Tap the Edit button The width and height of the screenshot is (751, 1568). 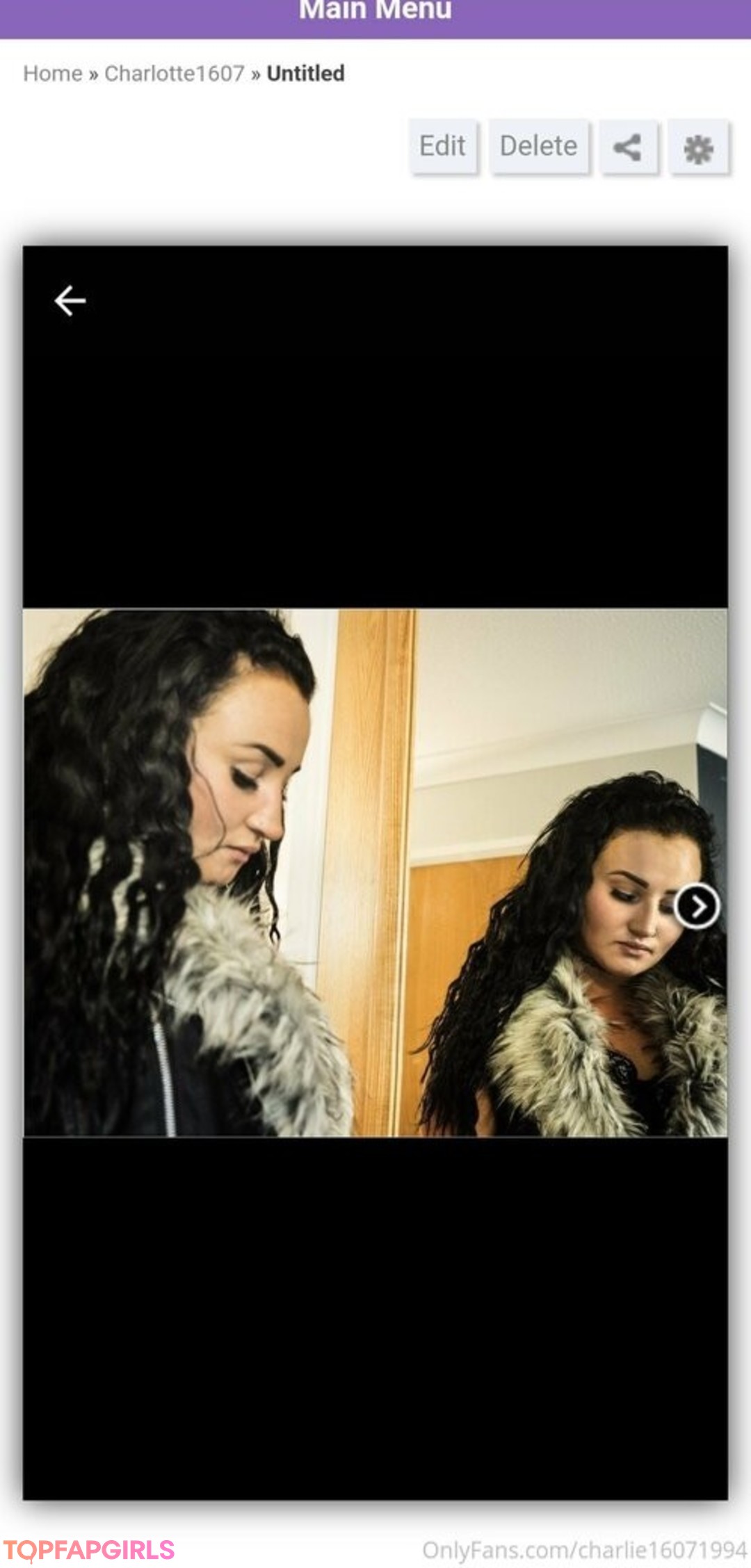[x=442, y=146]
